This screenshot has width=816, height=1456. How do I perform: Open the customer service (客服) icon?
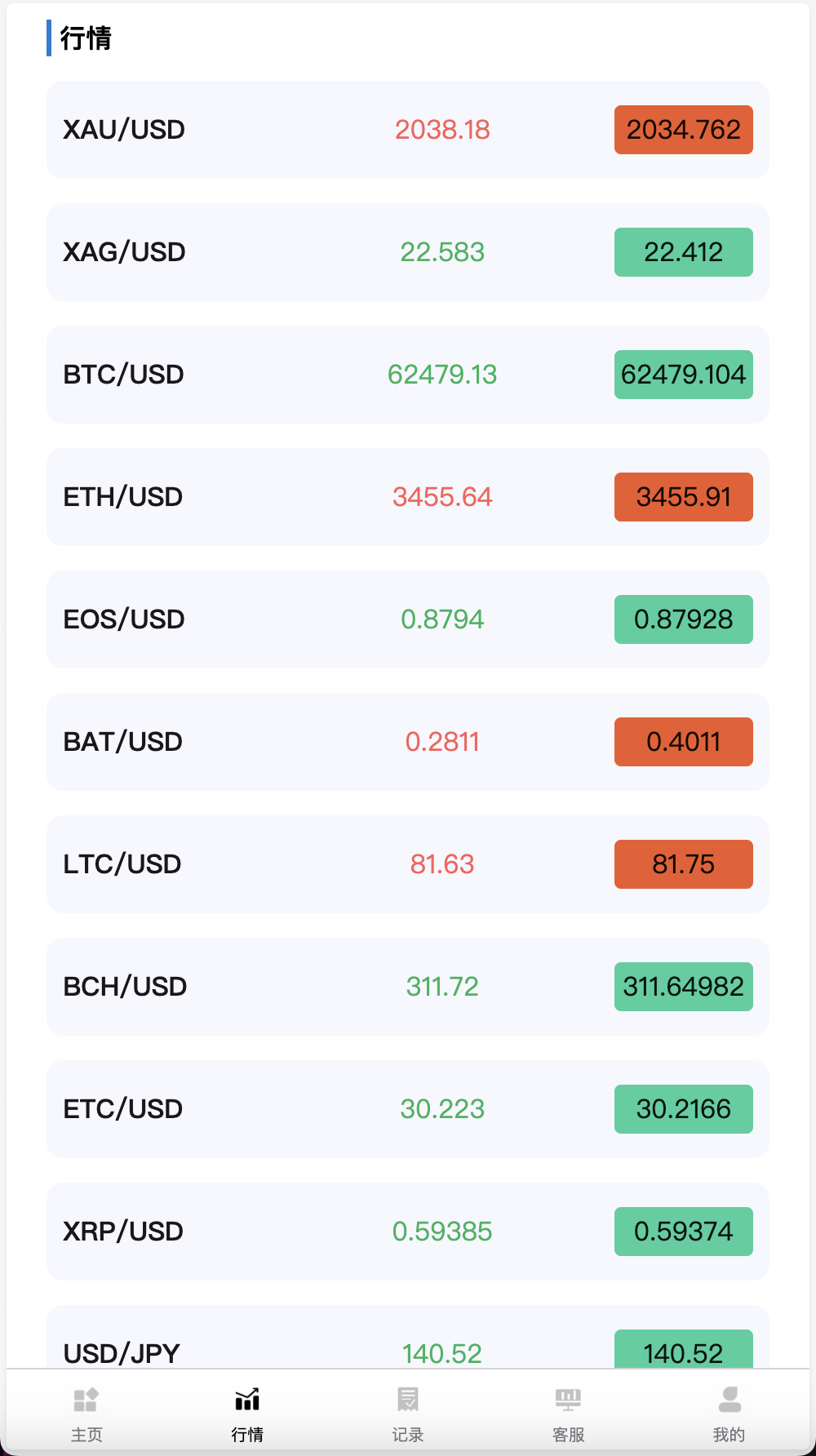pos(568,1398)
